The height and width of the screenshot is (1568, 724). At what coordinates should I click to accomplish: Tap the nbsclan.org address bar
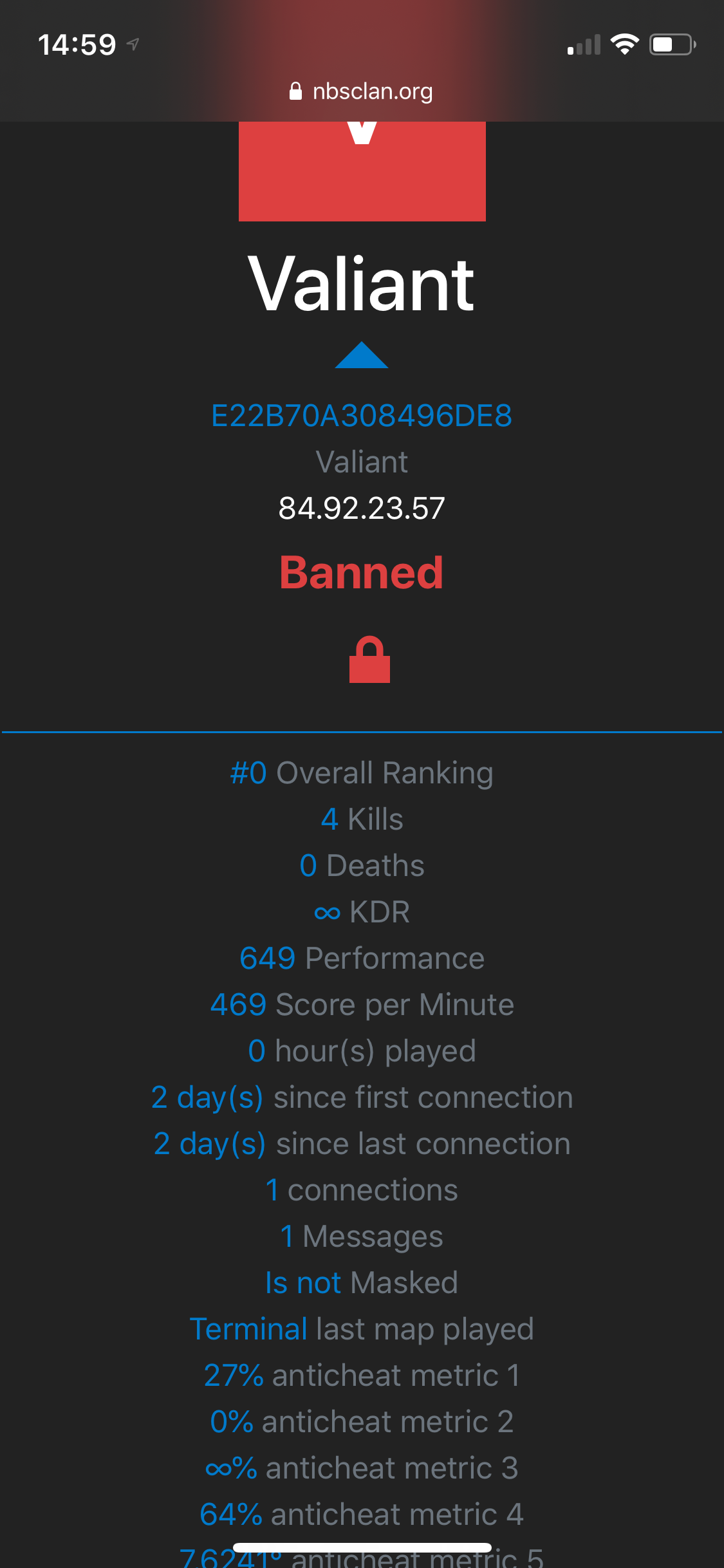point(362,91)
